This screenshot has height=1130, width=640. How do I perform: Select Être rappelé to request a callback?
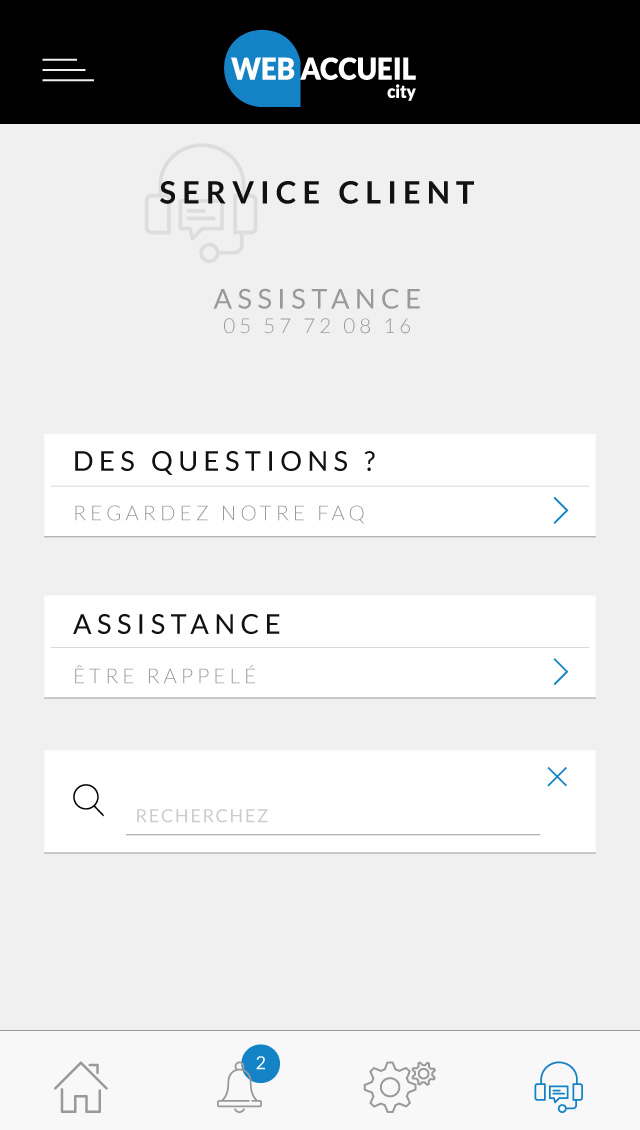(x=320, y=674)
